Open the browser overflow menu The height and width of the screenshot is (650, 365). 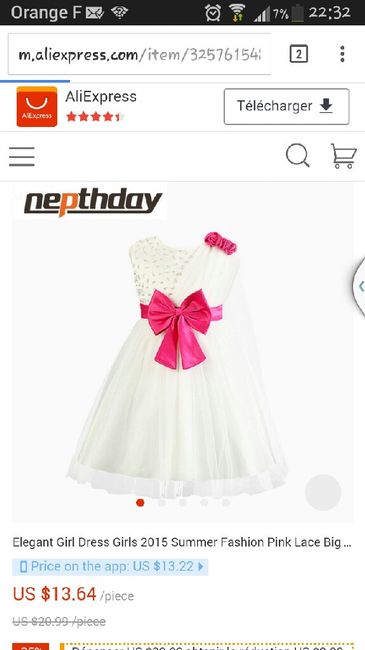click(x=342, y=54)
